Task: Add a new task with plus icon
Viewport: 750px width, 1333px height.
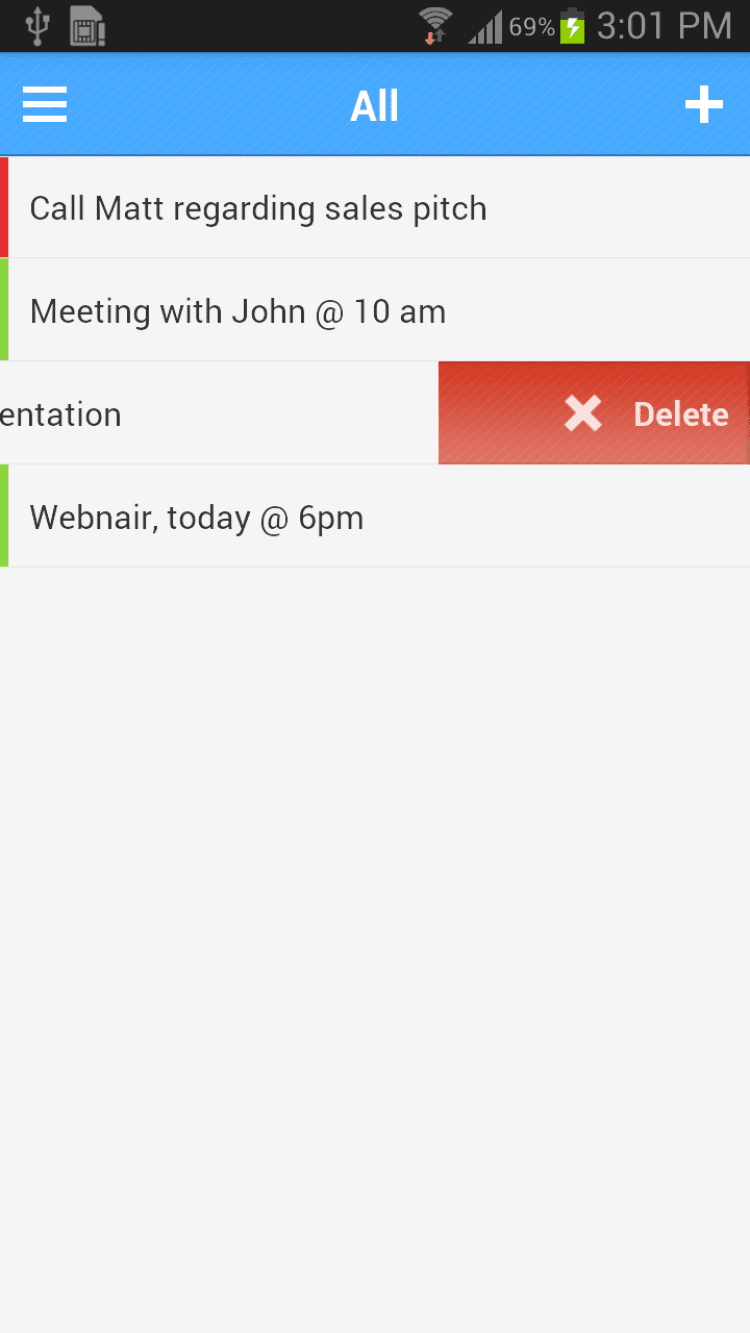Action: [703, 105]
